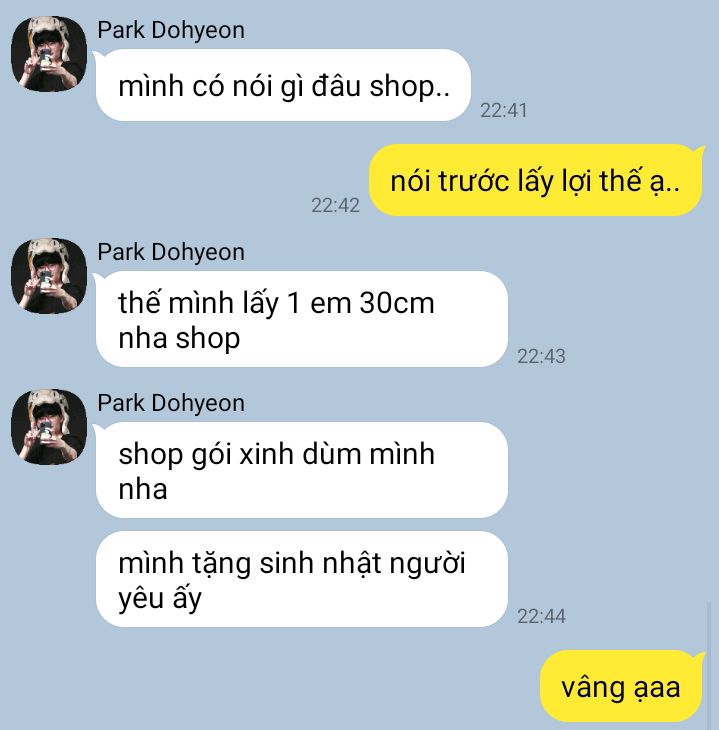View Park Dohyeon's profile beside "shop gói xinh"
Image resolution: width=719 pixels, height=730 pixels.
[48, 427]
